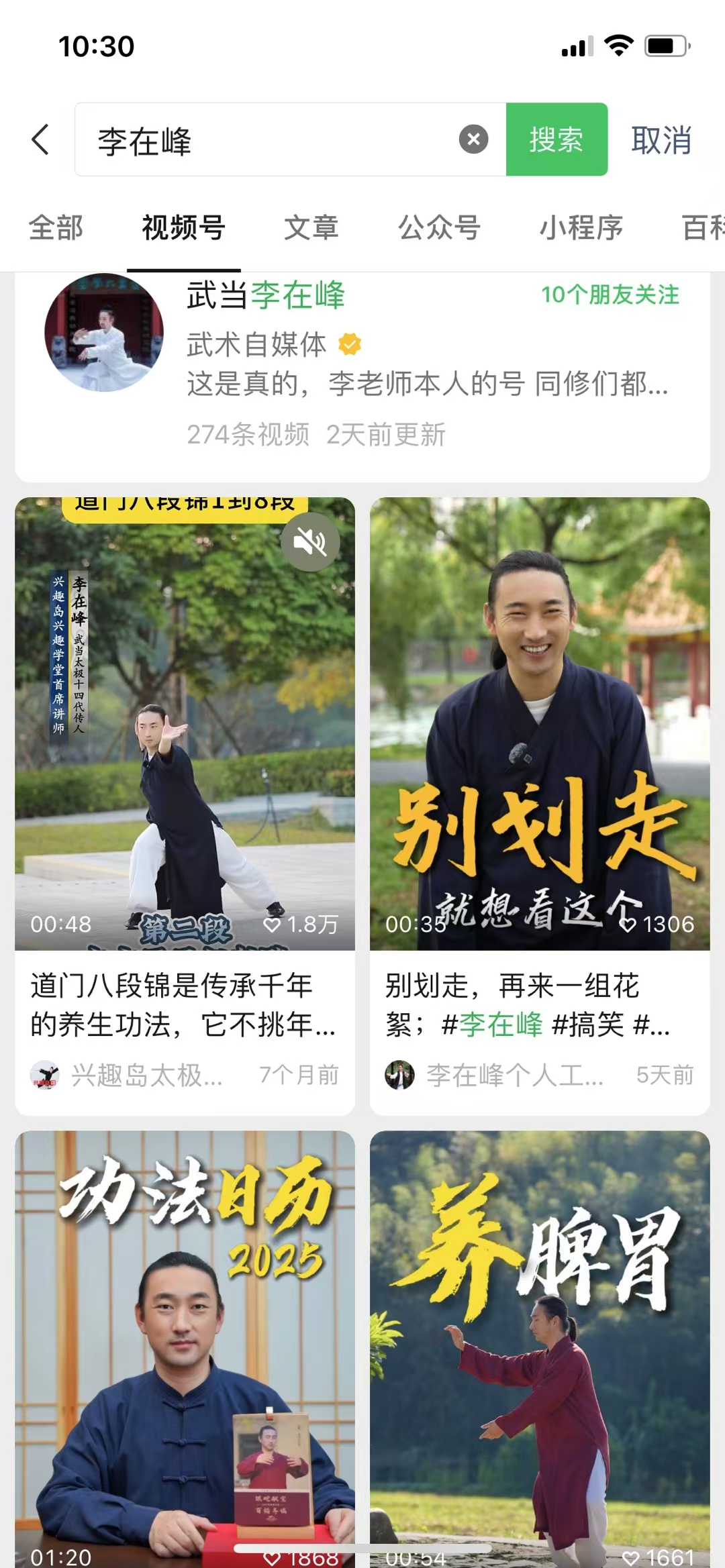Cancel the search with 取消
The width and height of the screenshot is (725, 1568).
click(661, 140)
